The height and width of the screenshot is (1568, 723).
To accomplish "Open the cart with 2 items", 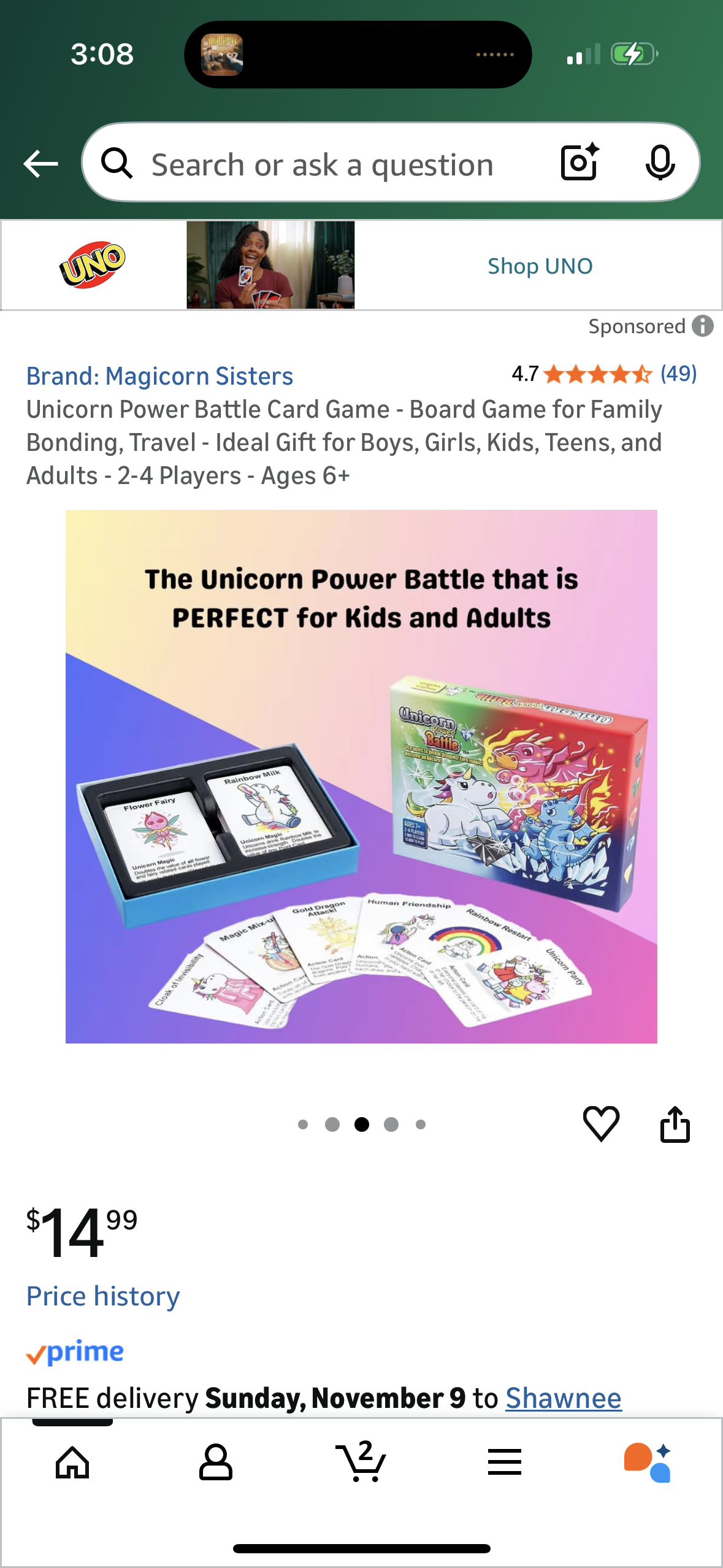I will coord(361,1462).
